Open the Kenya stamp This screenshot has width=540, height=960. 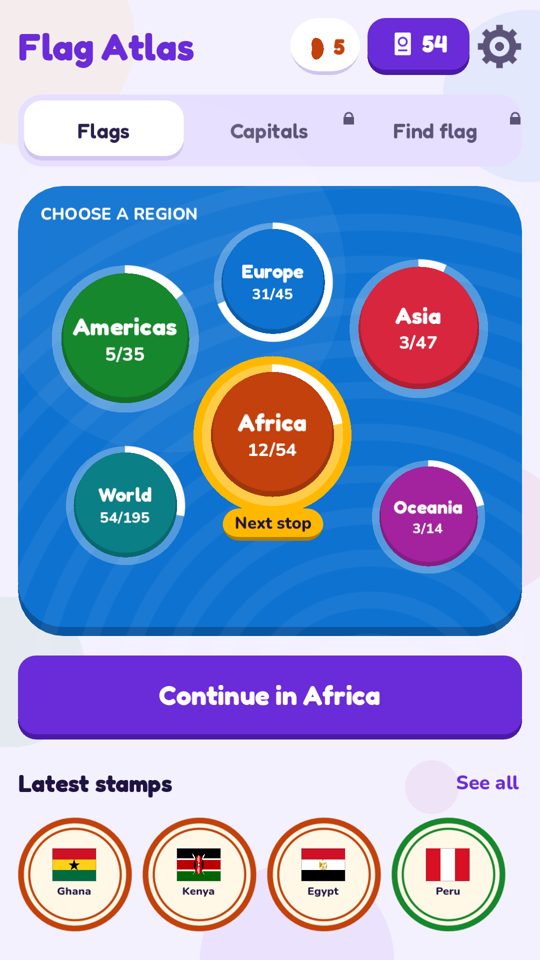pyautogui.click(x=199, y=874)
